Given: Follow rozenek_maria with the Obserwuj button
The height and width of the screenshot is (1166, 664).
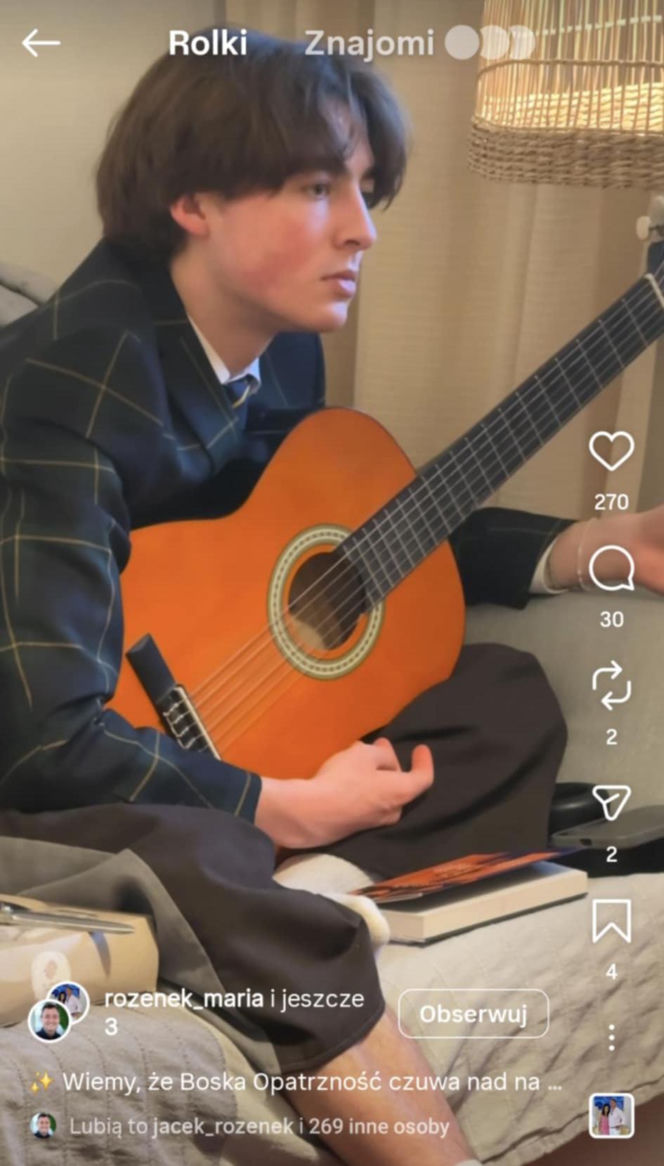Looking at the screenshot, I should tap(473, 1014).
